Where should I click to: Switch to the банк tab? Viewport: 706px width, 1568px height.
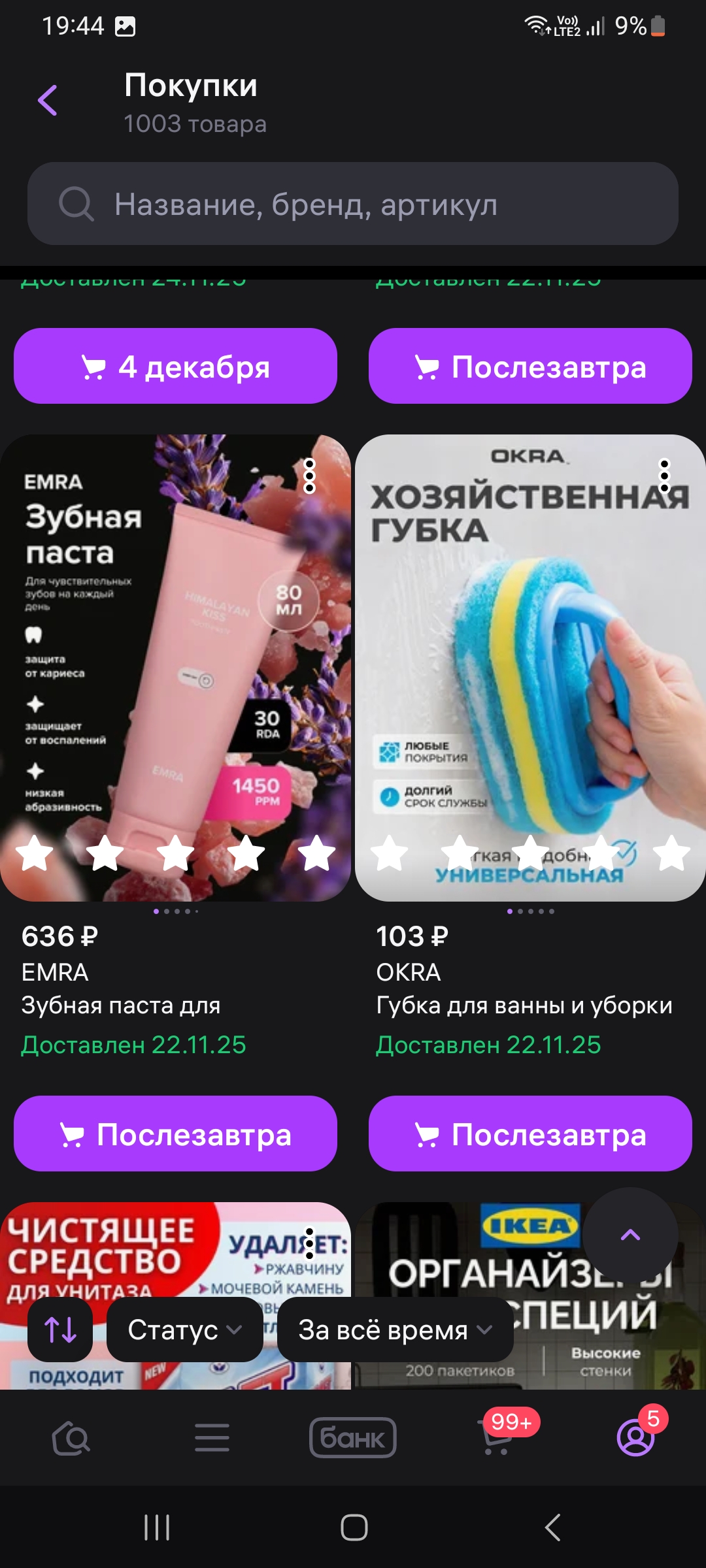[353, 1438]
